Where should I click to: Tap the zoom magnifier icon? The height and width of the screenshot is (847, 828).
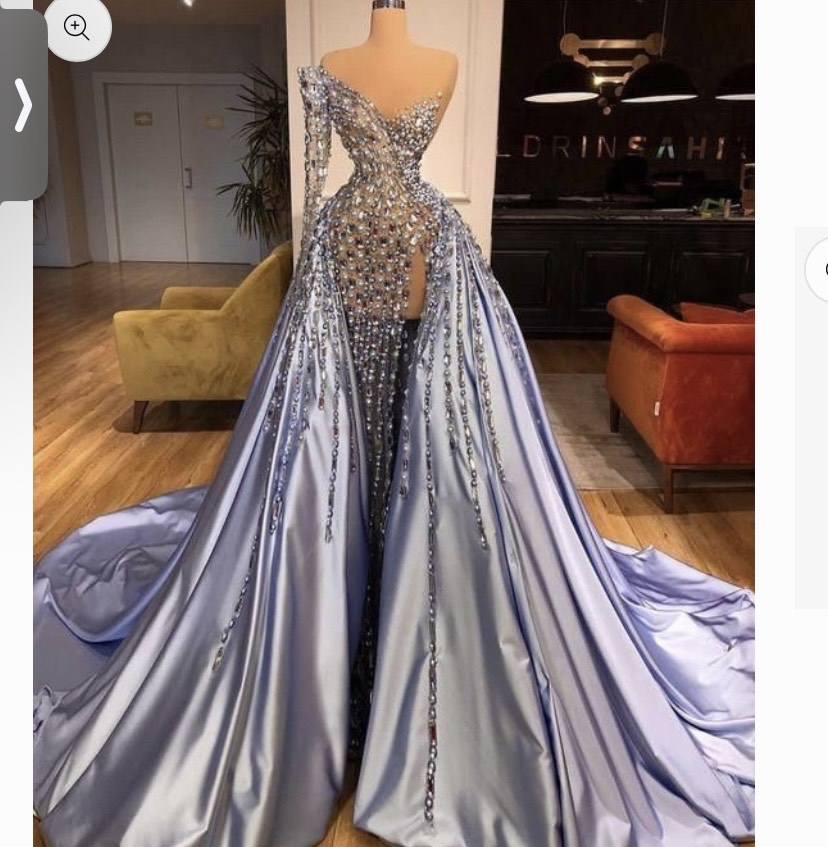tap(77, 27)
